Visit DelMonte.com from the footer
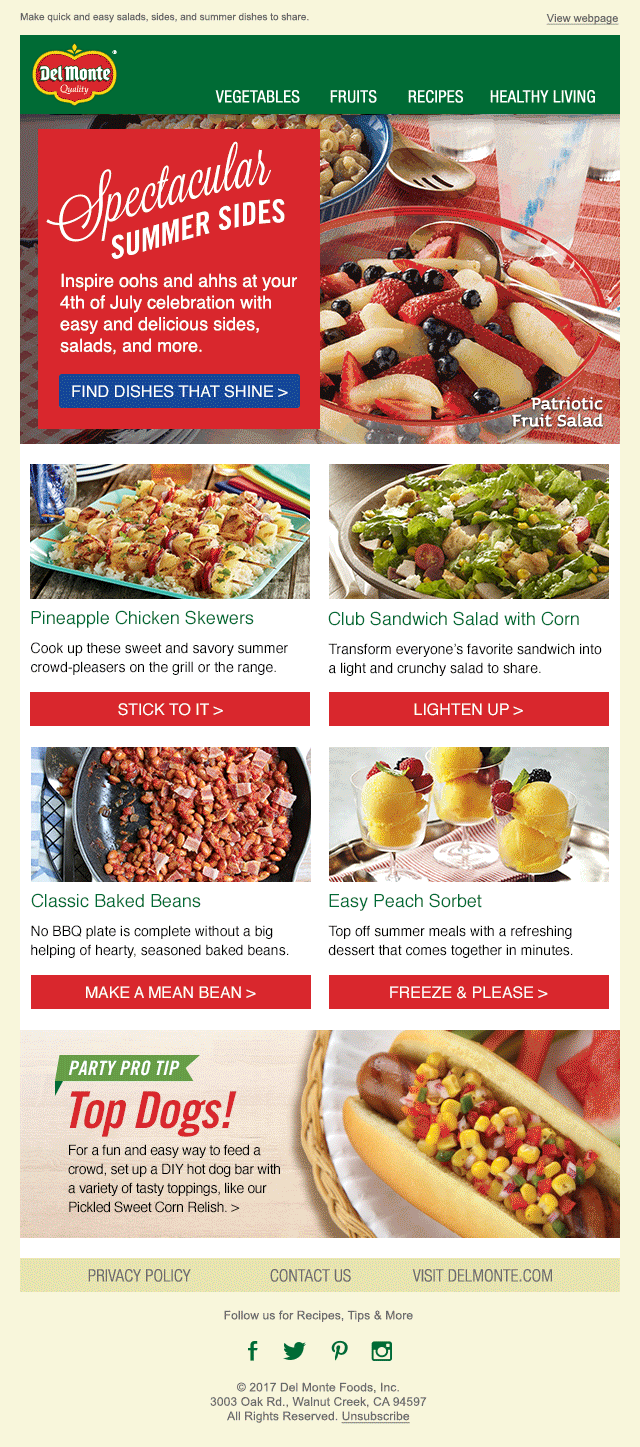Viewport: 640px width, 1447px height. [x=482, y=1275]
